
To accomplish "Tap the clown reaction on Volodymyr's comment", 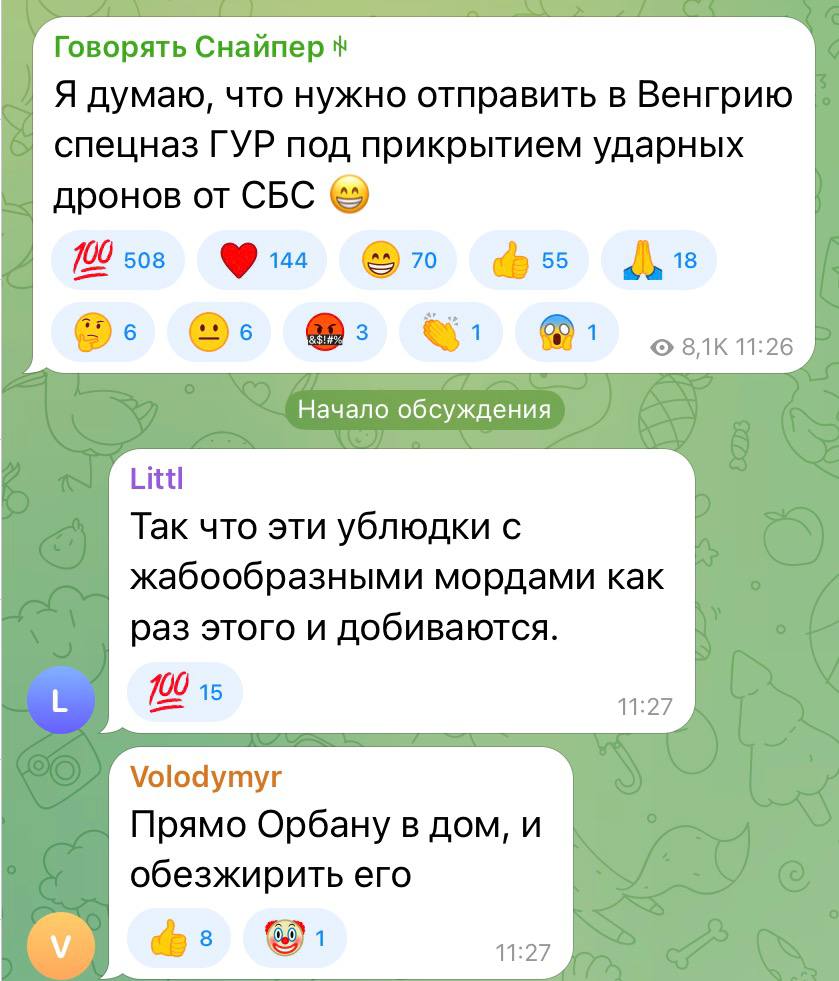I will (x=293, y=938).
